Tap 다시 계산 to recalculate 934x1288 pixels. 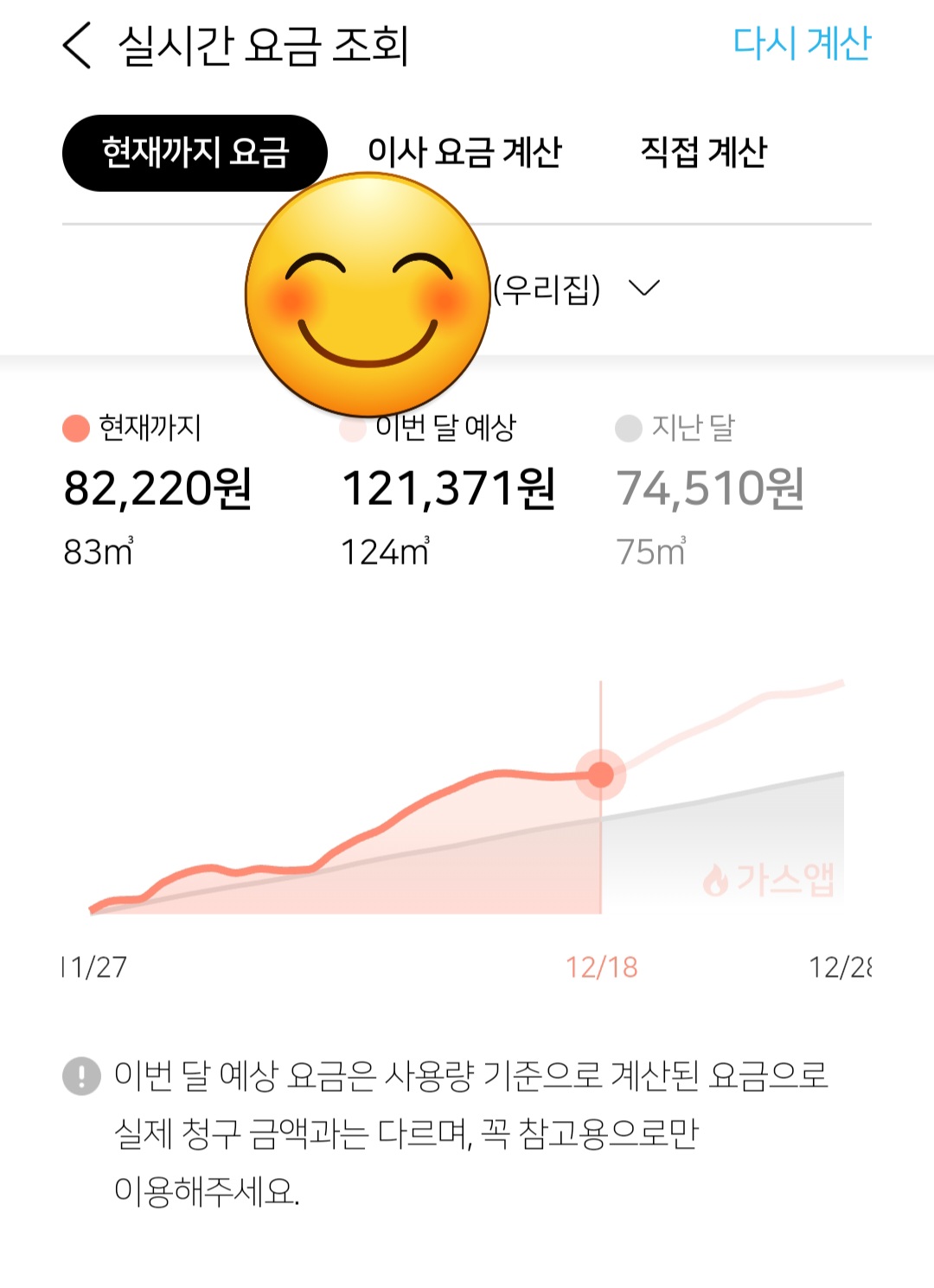801,43
